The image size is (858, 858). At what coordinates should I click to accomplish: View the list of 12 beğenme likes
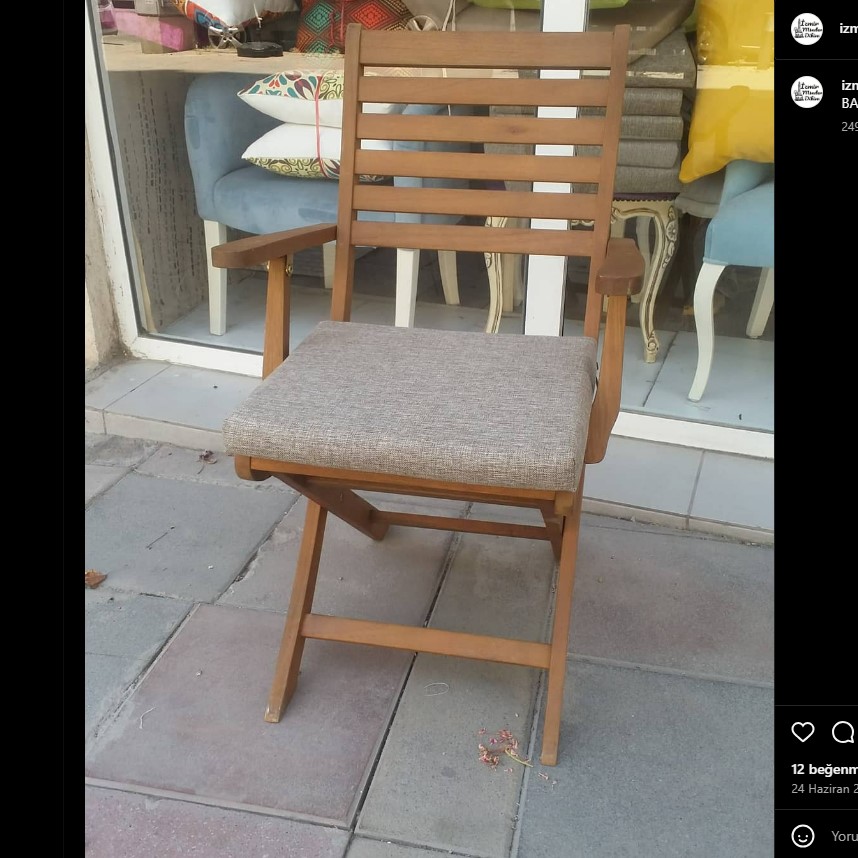[825, 769]
